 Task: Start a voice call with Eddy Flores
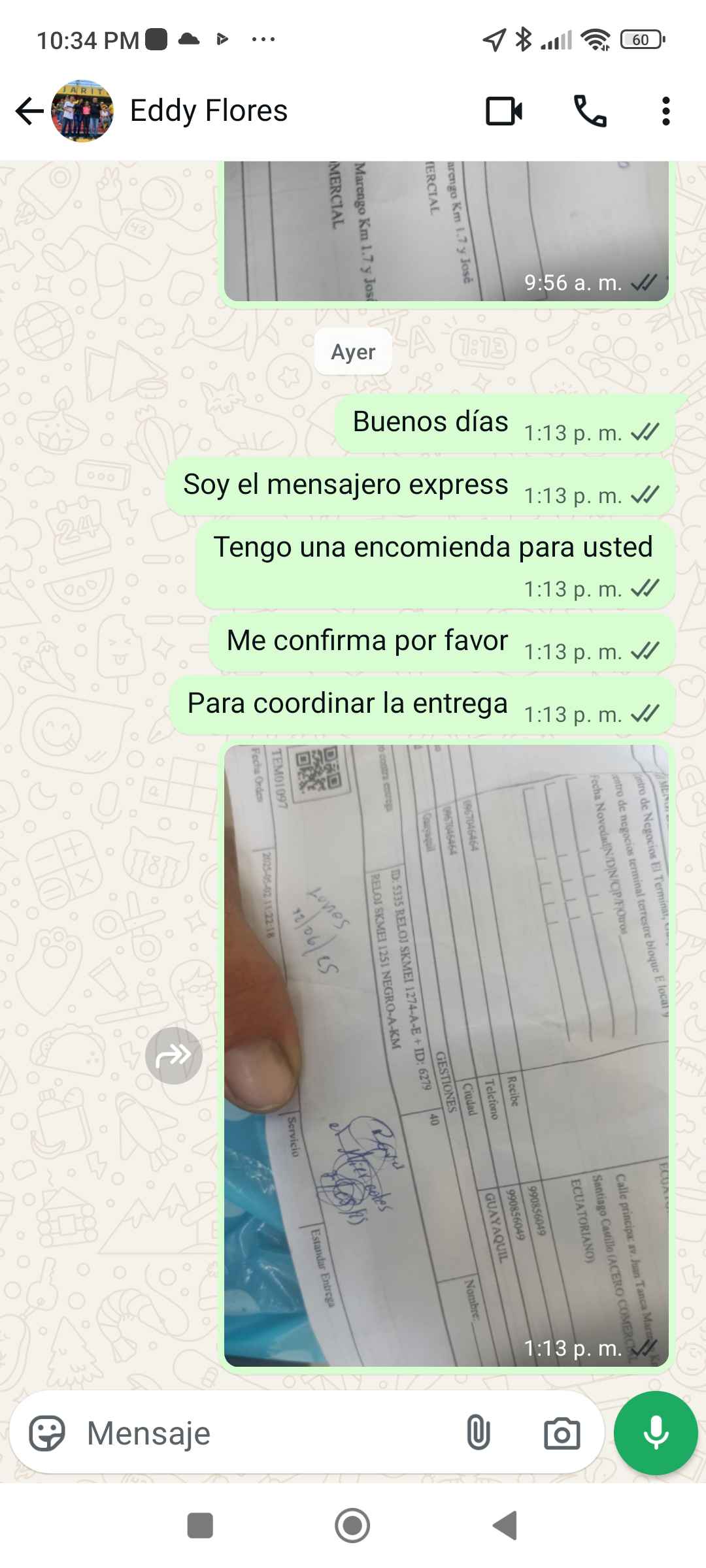tap(590, 111)
